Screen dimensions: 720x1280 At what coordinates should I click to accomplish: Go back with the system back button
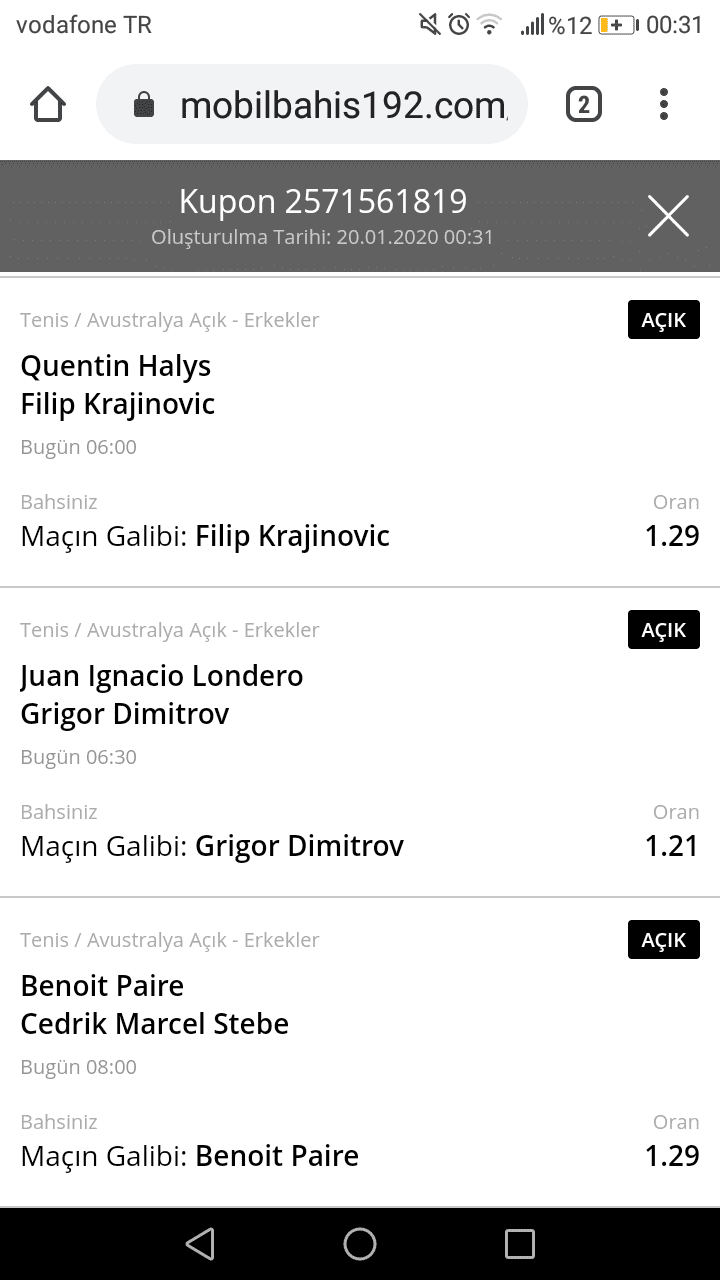pos(200,1243)
